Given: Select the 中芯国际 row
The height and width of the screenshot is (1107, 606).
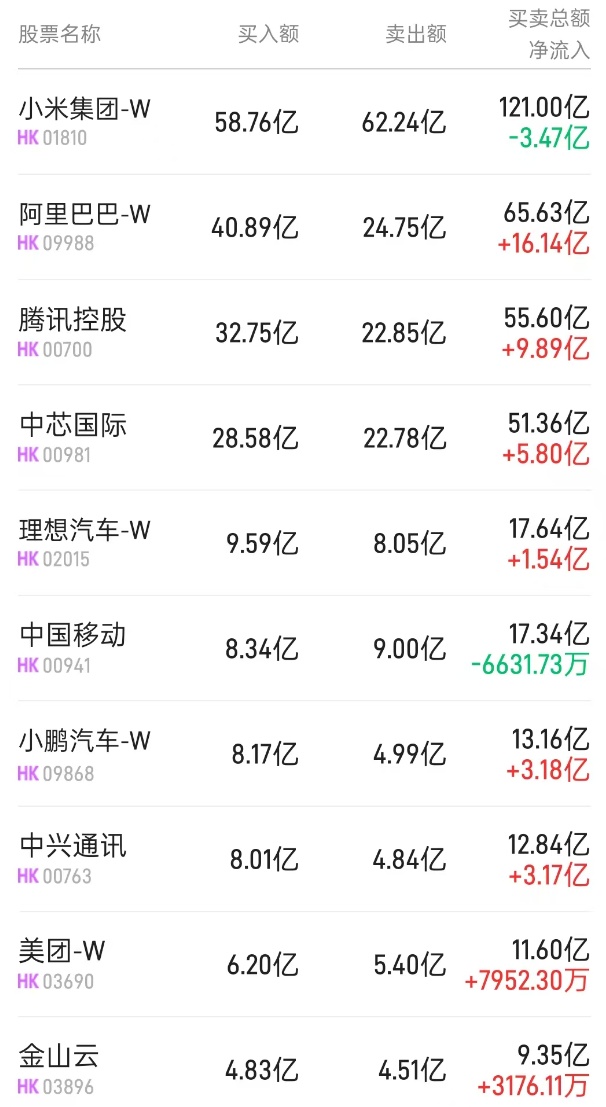Looking at the screenshot, I should point(74,426).
